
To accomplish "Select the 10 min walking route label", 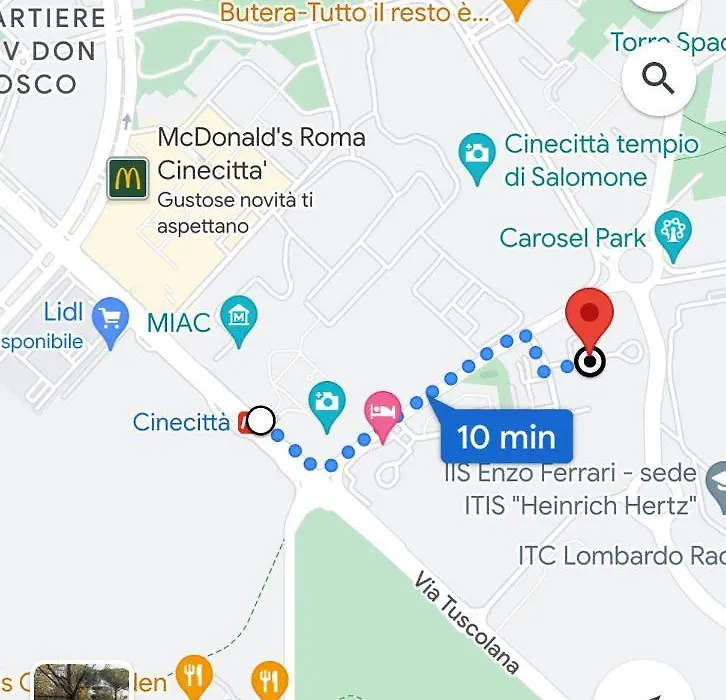I will 506,436.
